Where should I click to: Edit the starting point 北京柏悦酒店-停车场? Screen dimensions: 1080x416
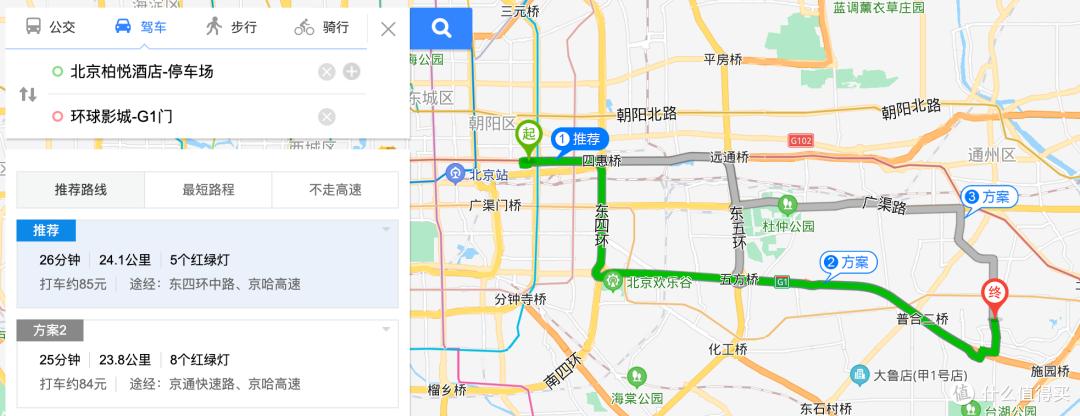[x=180, y=71]
